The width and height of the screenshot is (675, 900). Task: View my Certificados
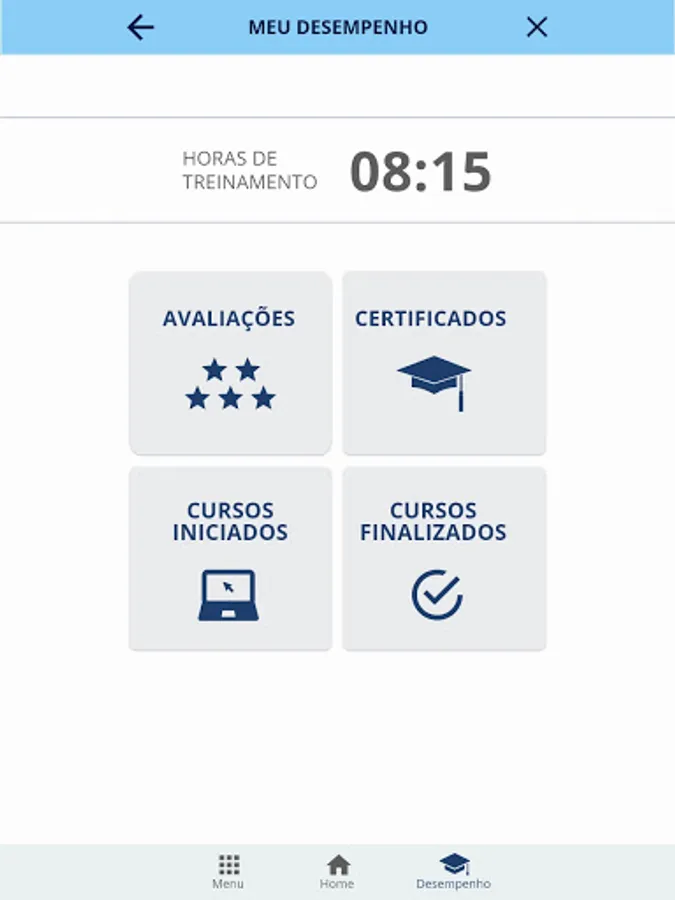coord(444,363)
